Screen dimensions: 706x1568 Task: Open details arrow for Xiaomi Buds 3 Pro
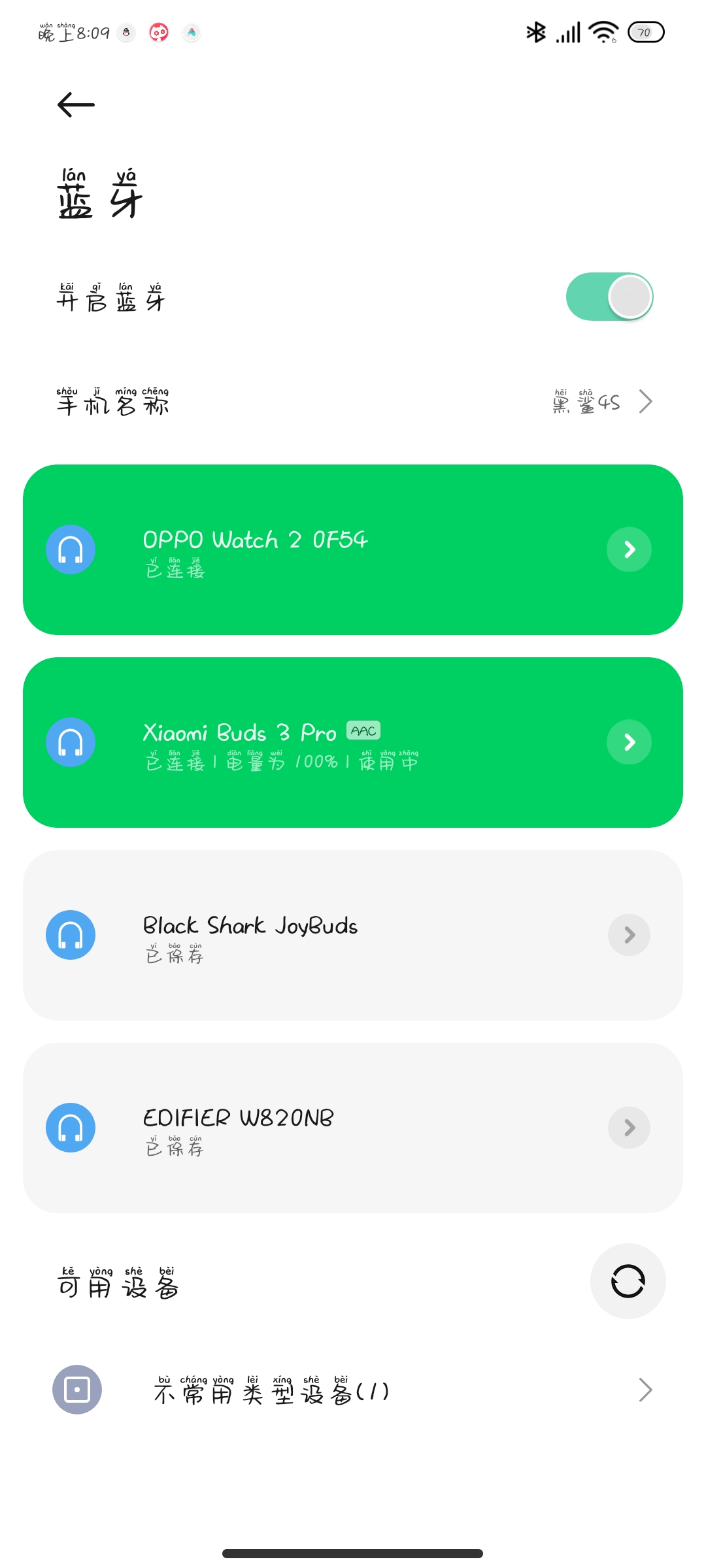pyautogui.click(x=629, y=742)
